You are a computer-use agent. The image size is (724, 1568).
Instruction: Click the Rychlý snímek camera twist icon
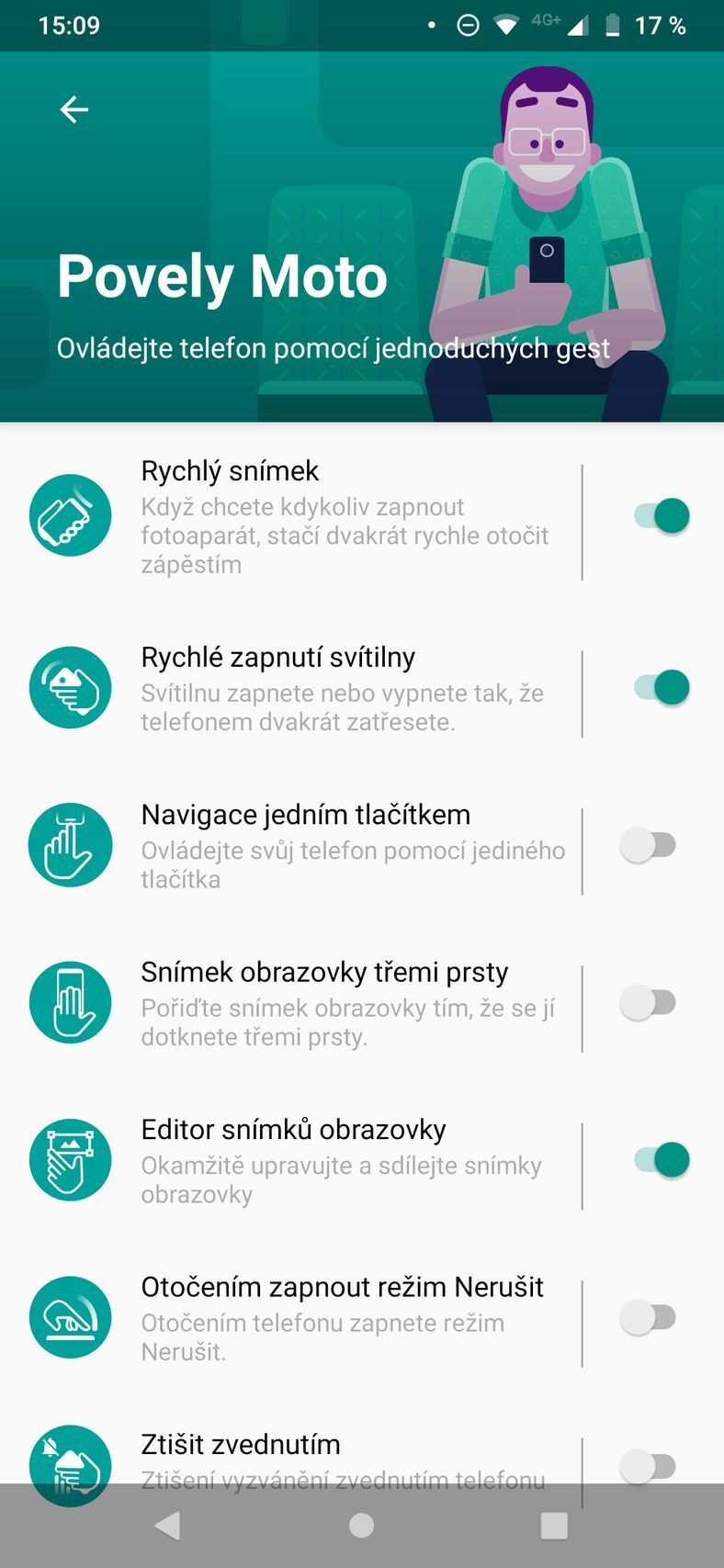tap(71, 515)
